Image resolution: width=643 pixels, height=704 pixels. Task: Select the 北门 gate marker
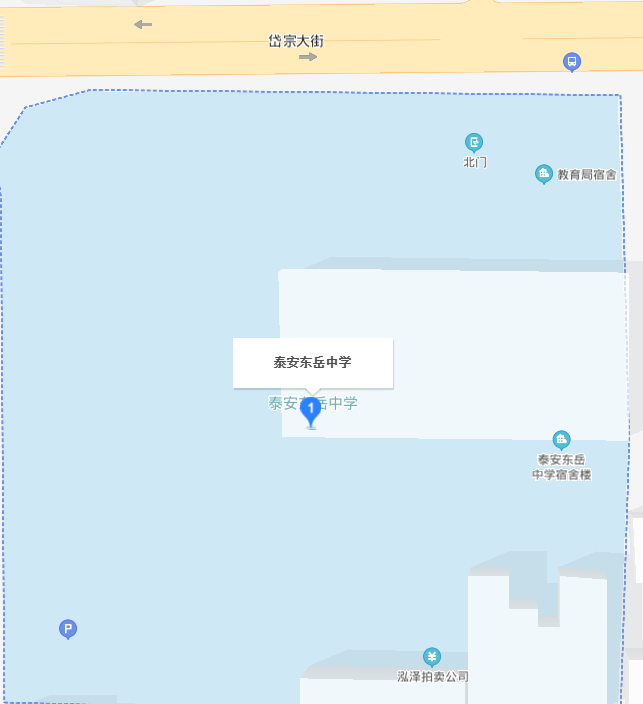pos(475,143)
